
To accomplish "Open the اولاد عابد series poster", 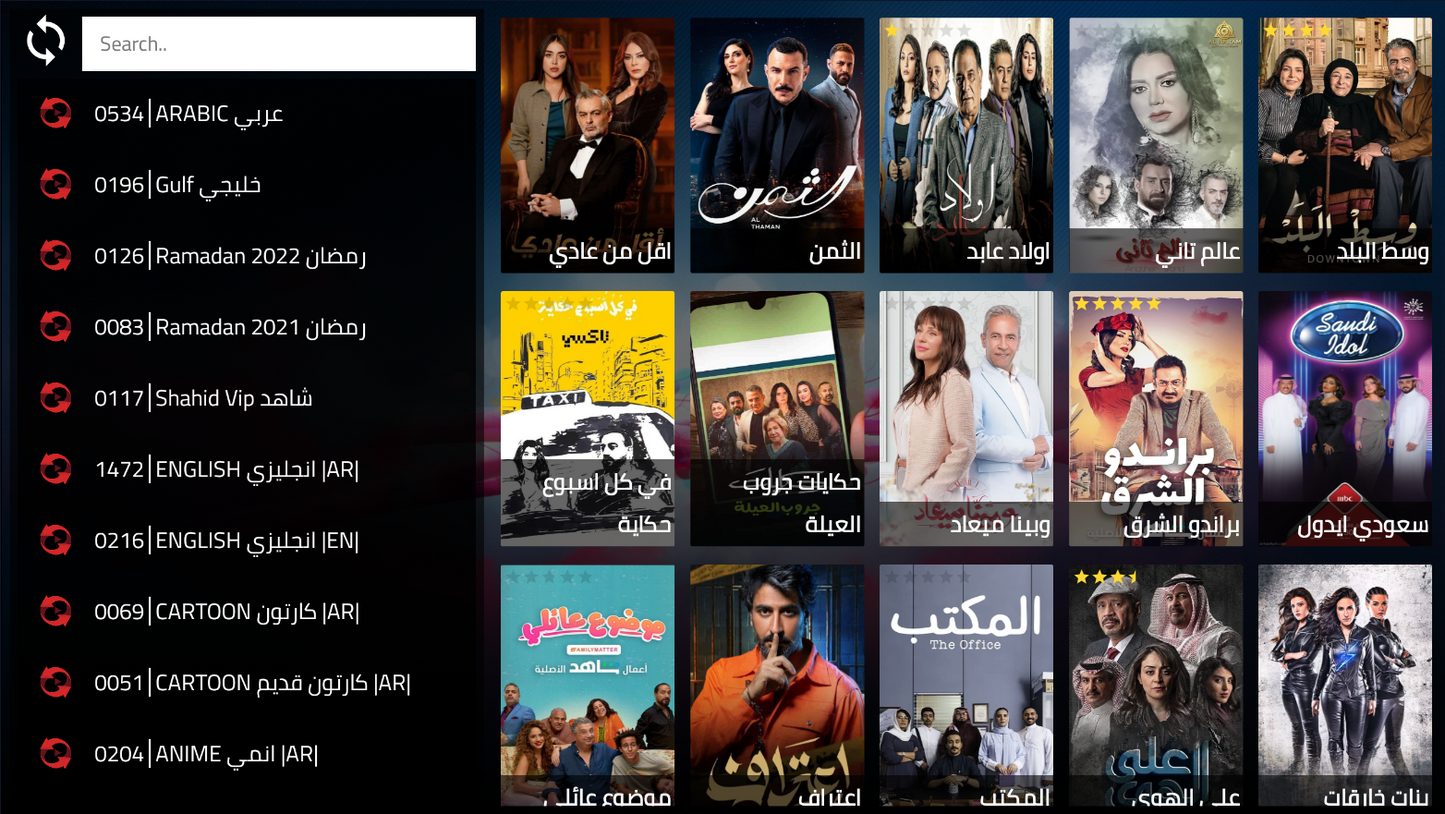I will pyautogui.click(x=966, y=145).
